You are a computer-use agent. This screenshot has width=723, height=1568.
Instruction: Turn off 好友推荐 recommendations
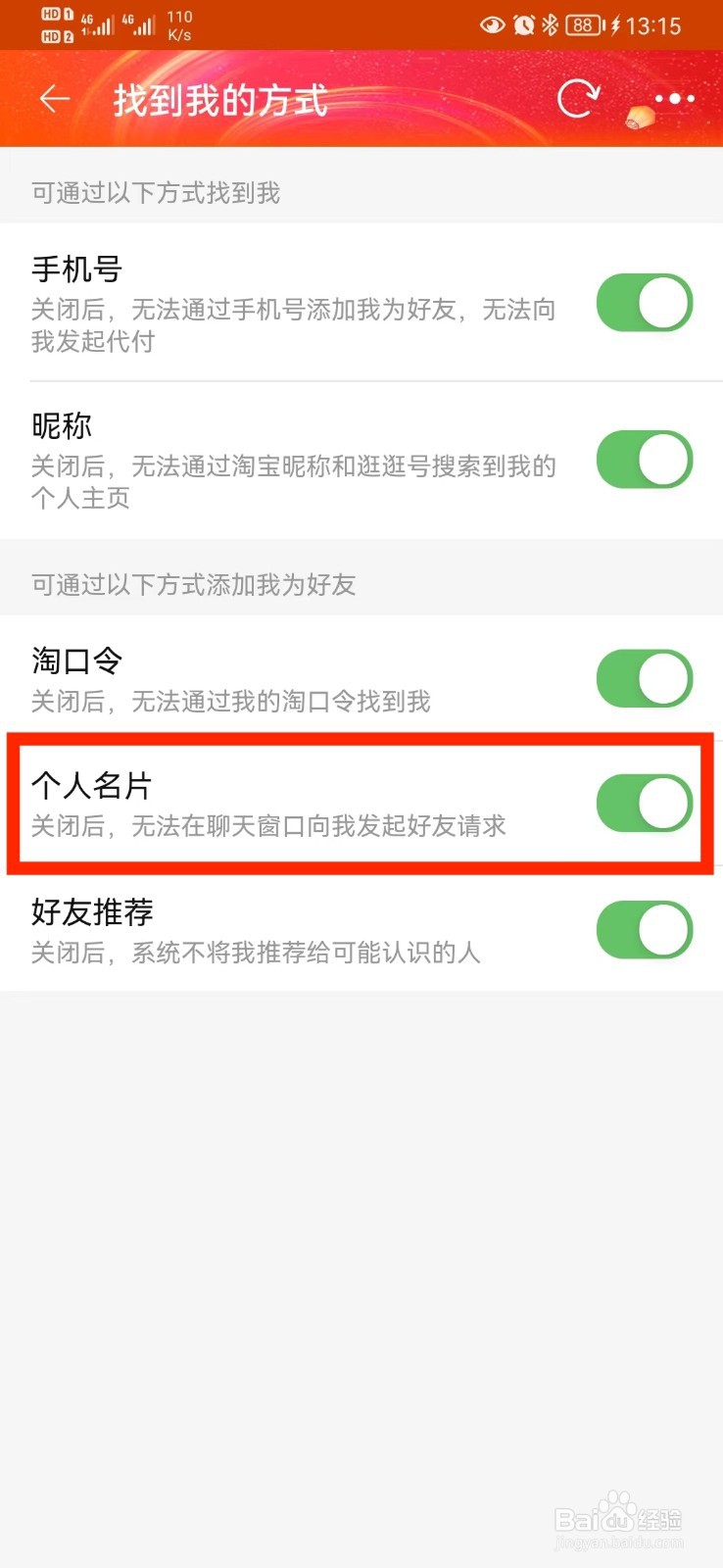pos(644,930)
